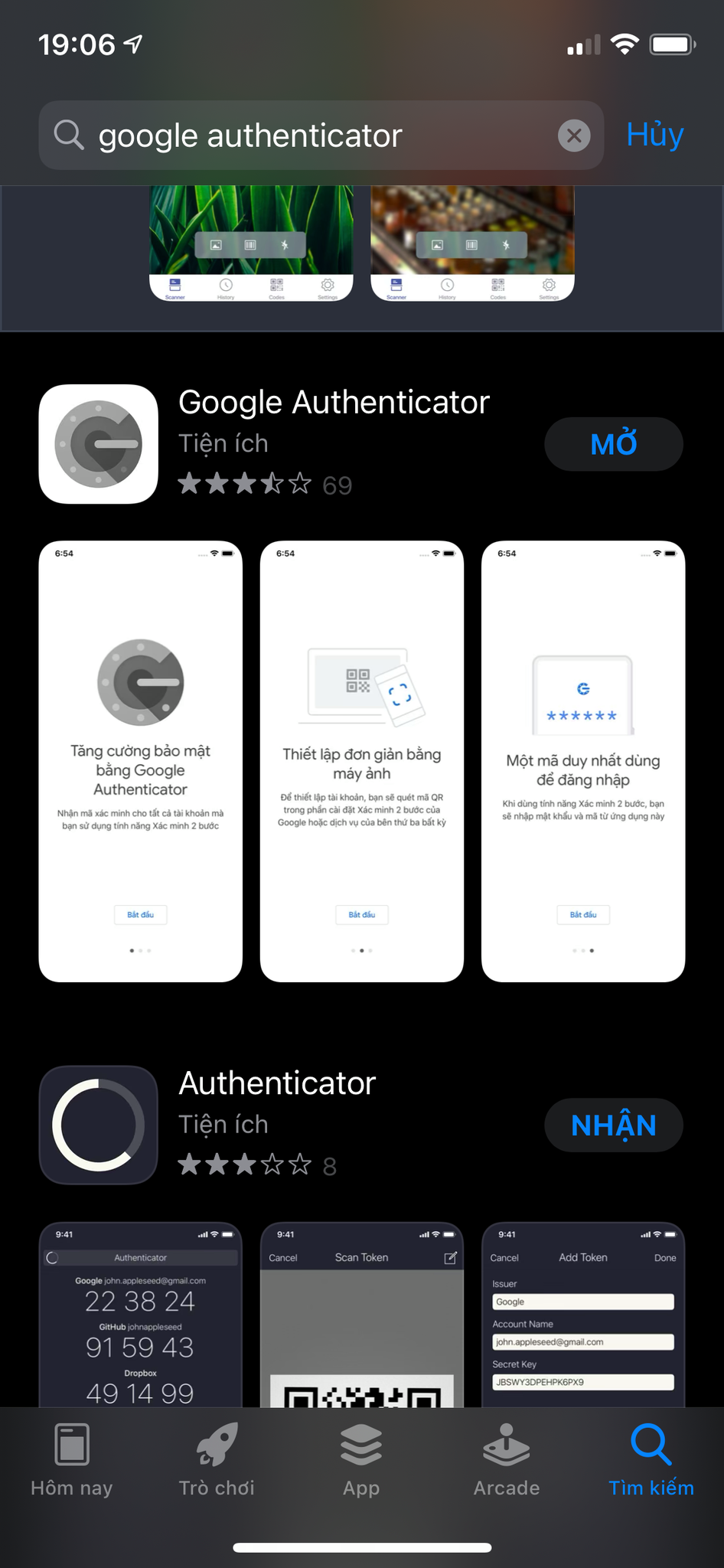
Task: Tap Hủy to cancel the search
Action: pyautogui.click(x=654, y=135)
